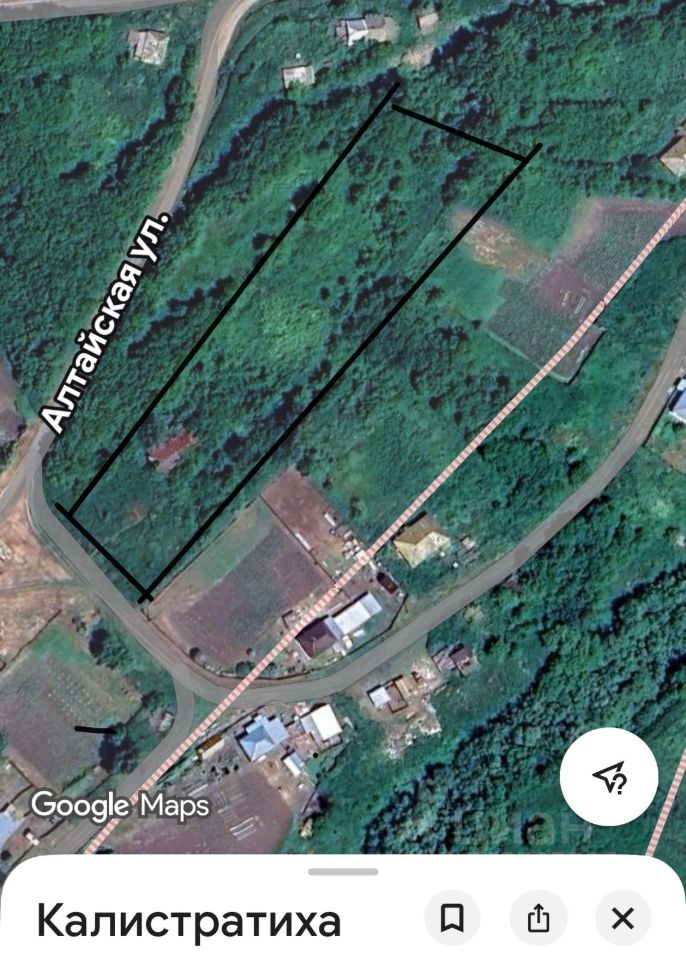
Task: Save Калистратиха with the bookmark icon
Action: (x=452, y=917)
